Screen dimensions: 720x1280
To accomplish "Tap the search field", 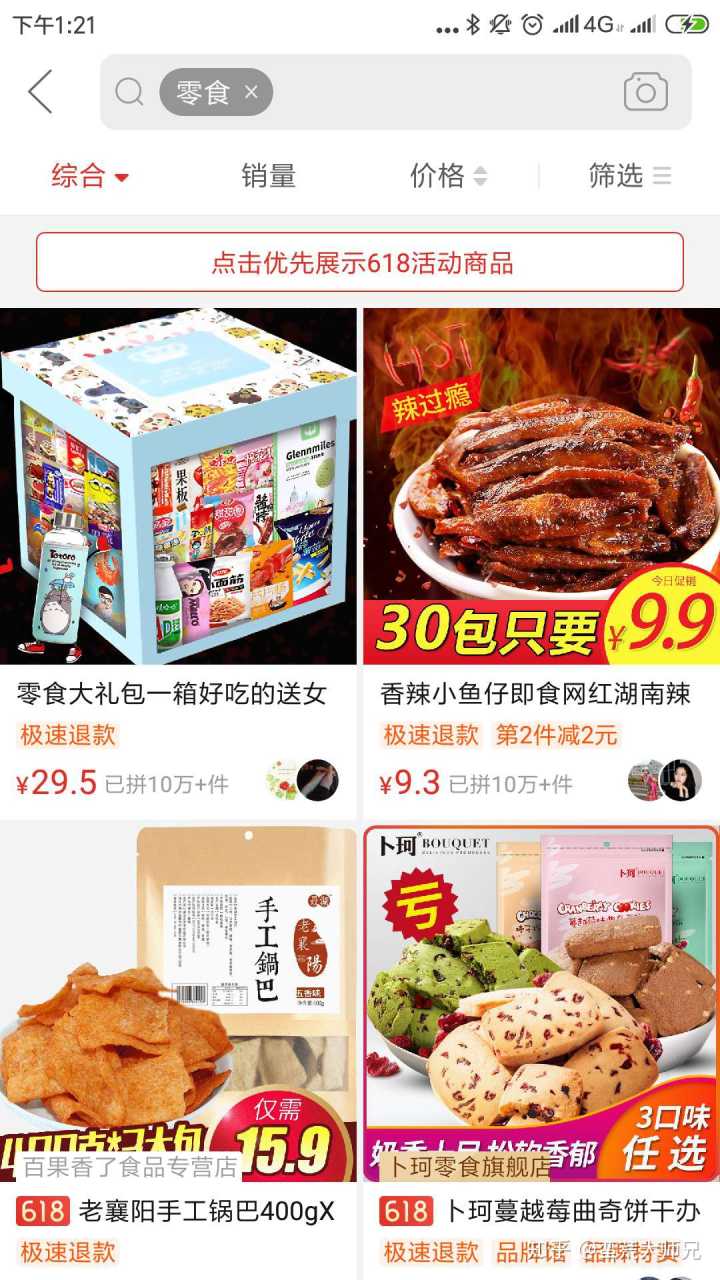I will [x=440, y=92].
